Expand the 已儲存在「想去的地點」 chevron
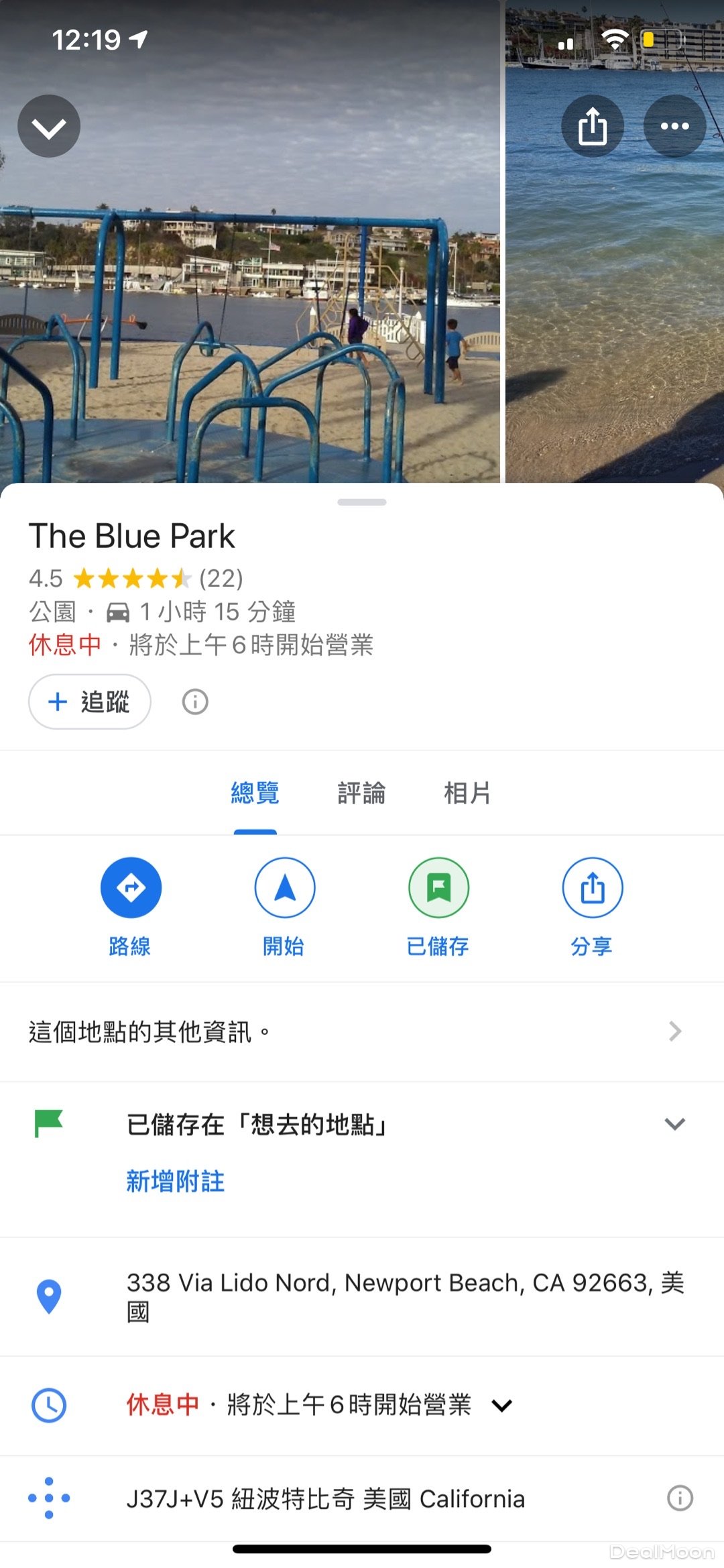724x1568 pixels. coord(674,1124)
